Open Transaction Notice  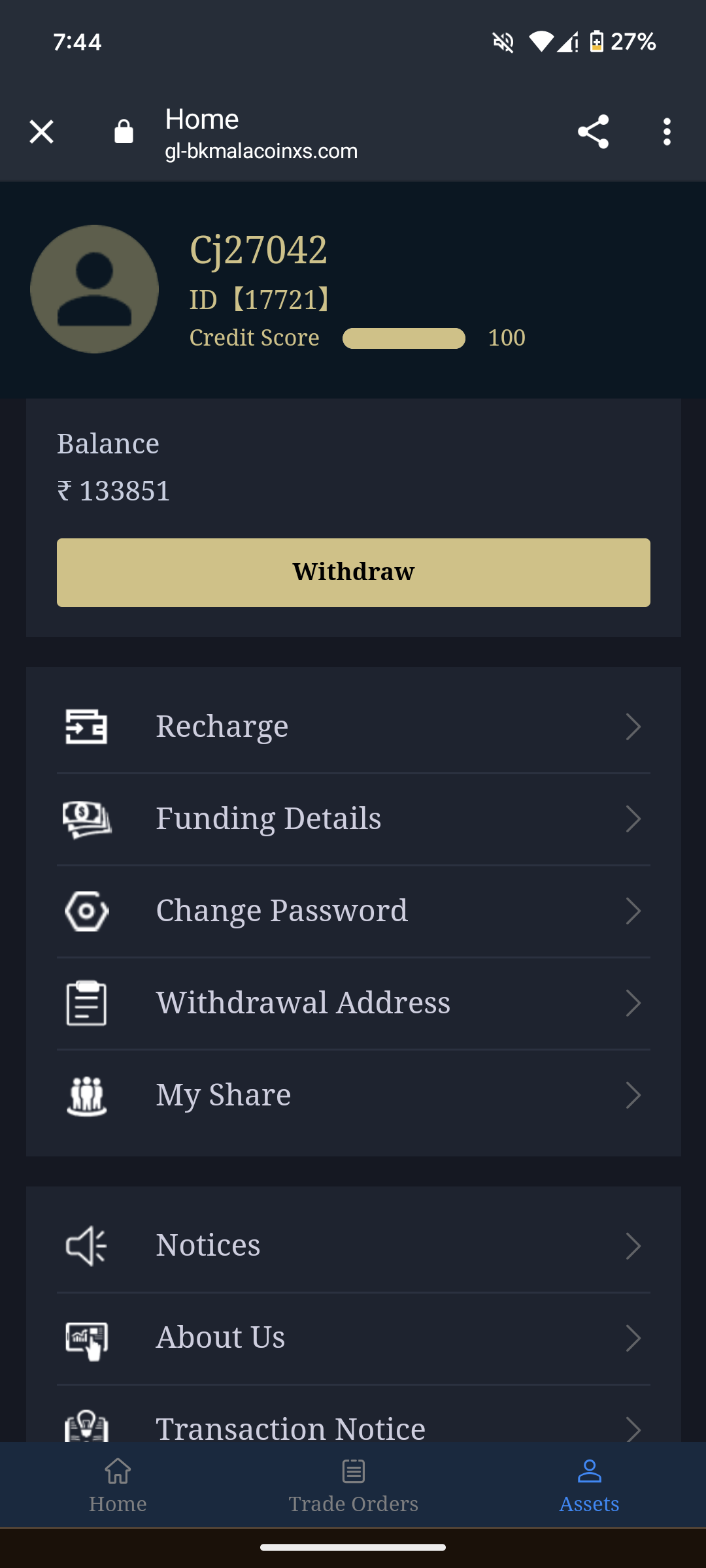tap(353, 1426)
